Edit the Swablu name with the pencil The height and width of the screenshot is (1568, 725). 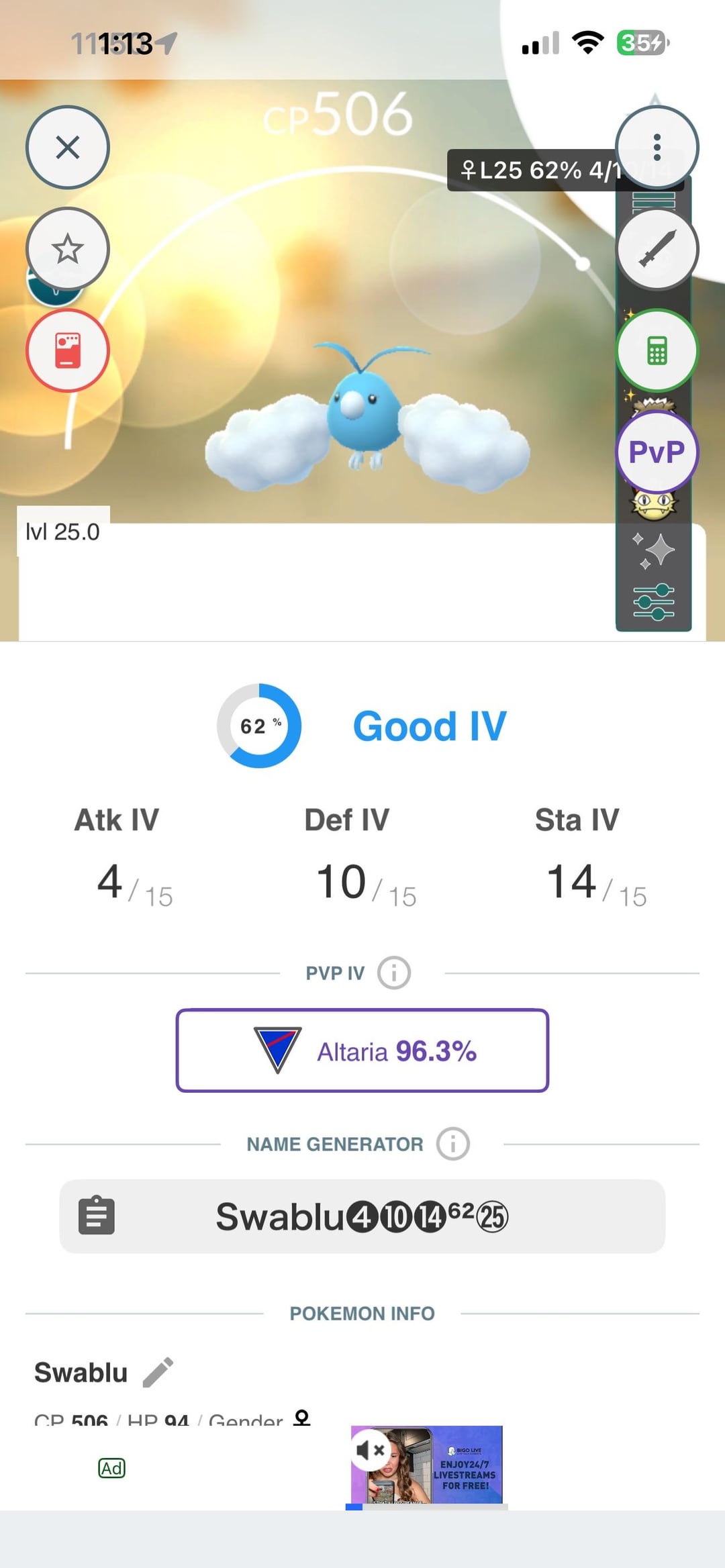point(158,1373)
